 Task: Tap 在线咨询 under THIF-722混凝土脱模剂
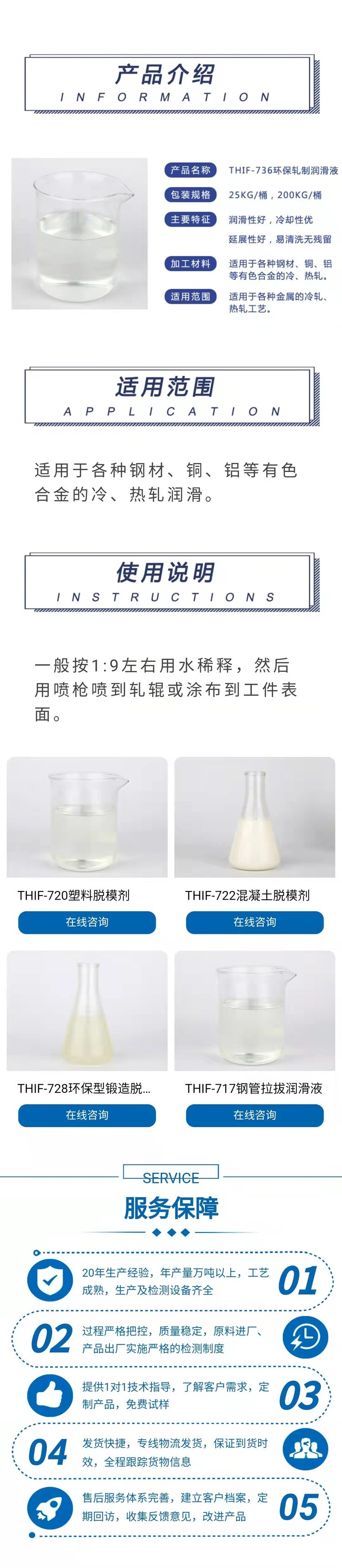pyautogui.click(x=254, y=922)
